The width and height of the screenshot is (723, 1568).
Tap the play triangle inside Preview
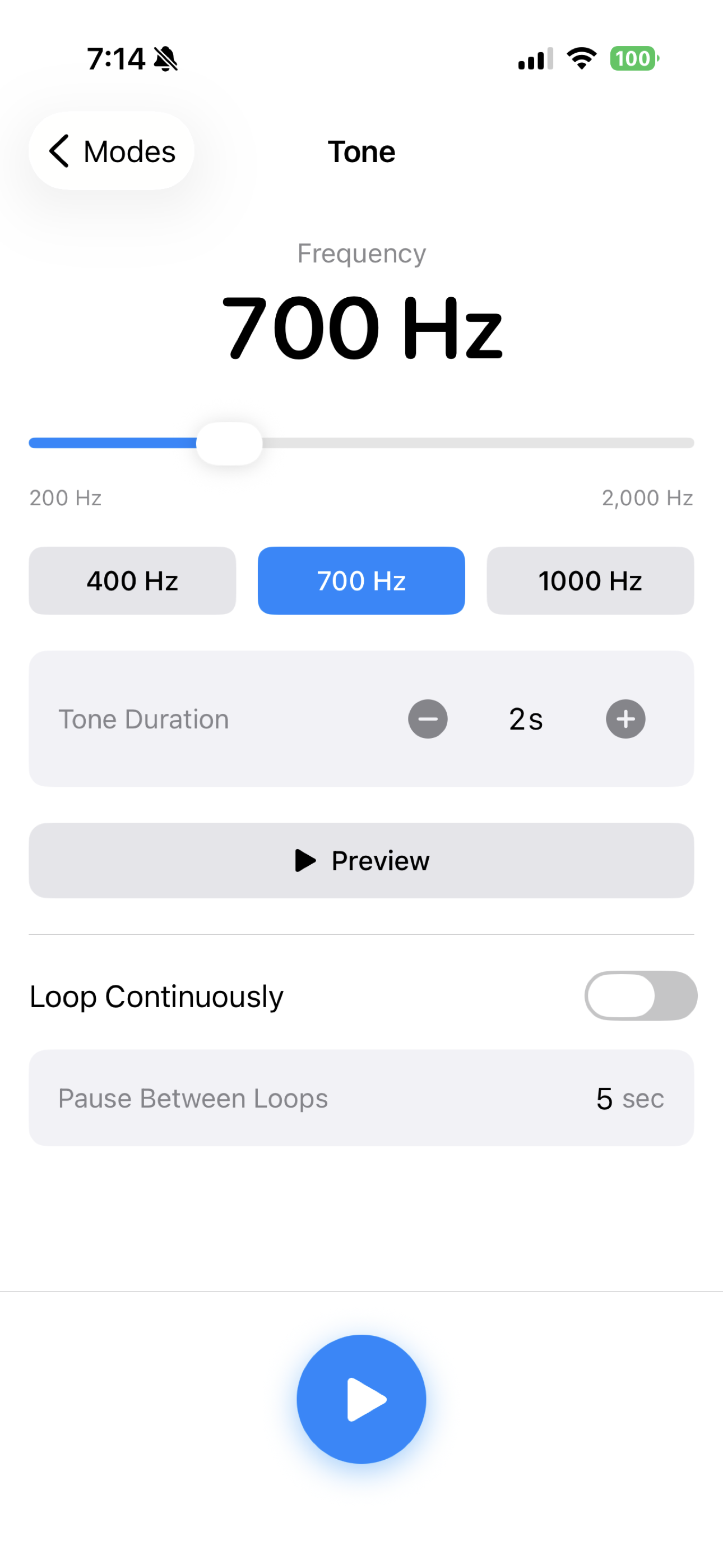(x=305, y=861)
